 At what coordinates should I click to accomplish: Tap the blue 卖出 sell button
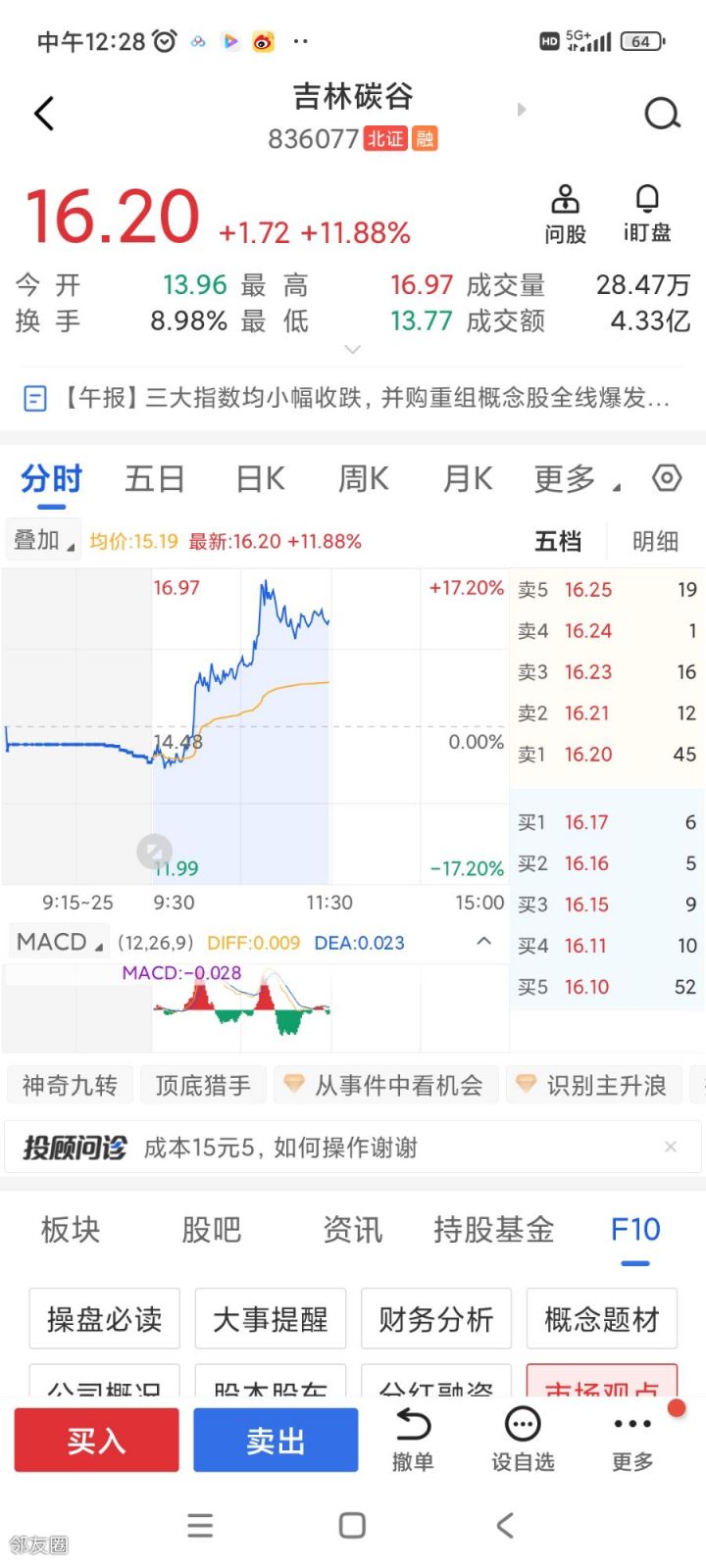coord(276,1440)
